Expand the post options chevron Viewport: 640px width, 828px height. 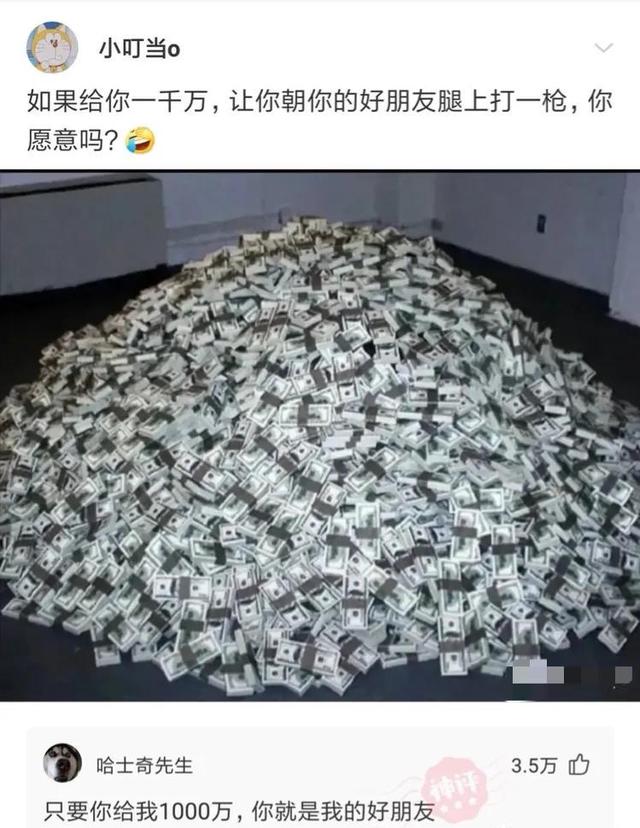click(603, 47)
